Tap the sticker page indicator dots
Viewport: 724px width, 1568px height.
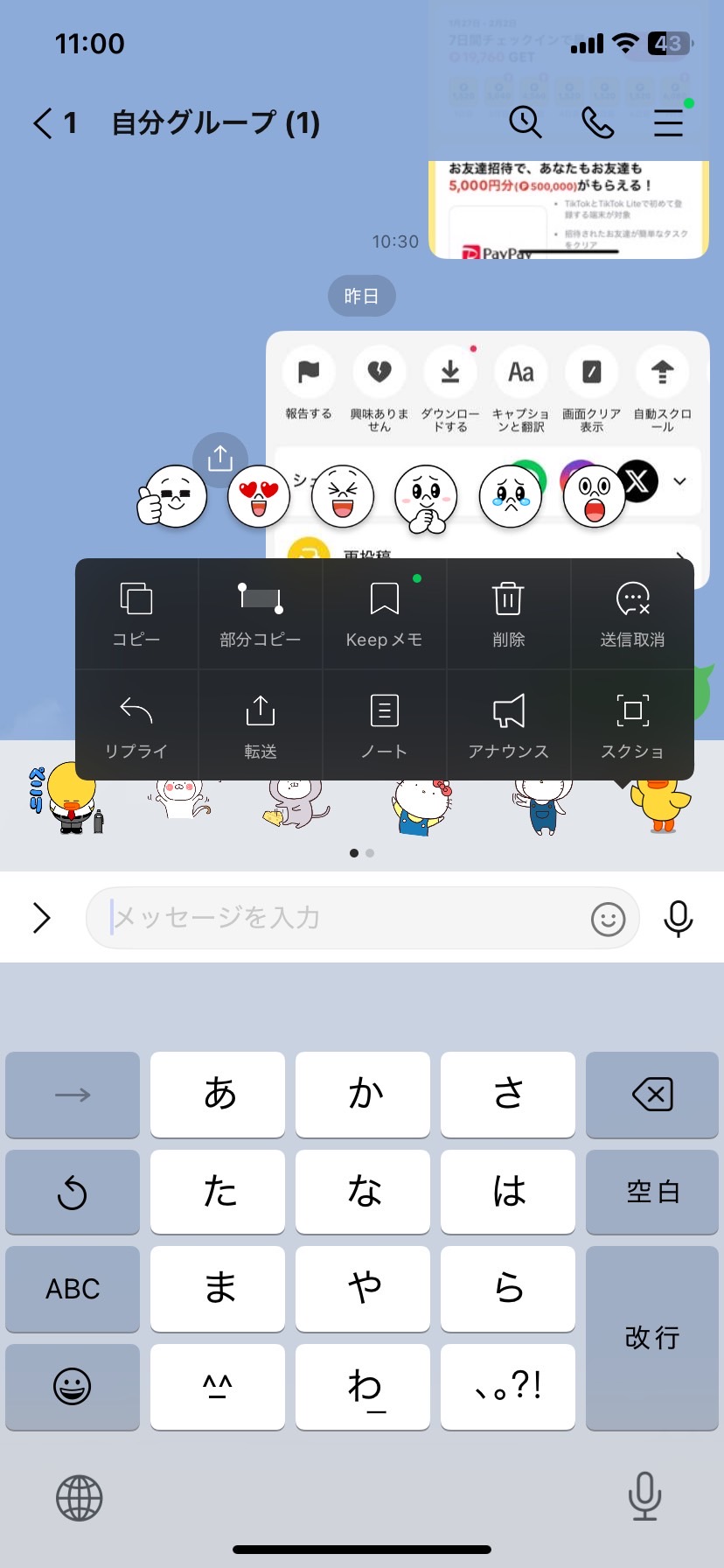point(361,852)
